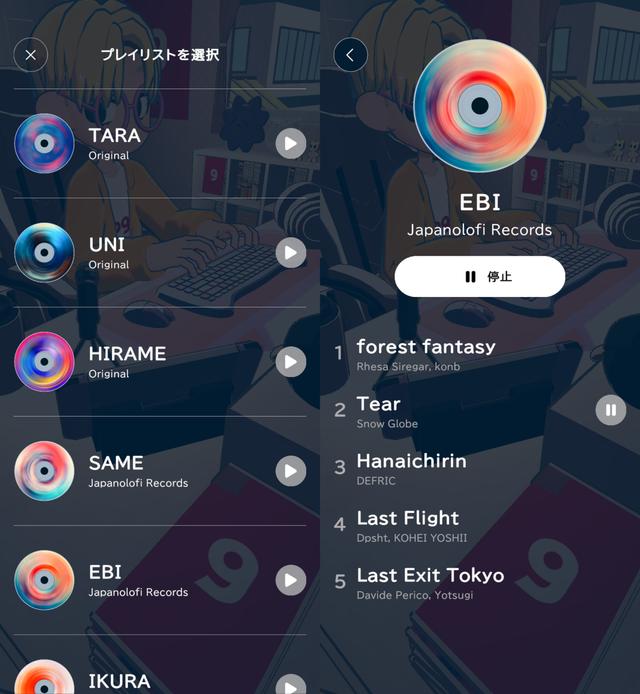Select the track Last Exit Tokyo
This screenshot has height=694, width=640.
(x=430, y=581)
